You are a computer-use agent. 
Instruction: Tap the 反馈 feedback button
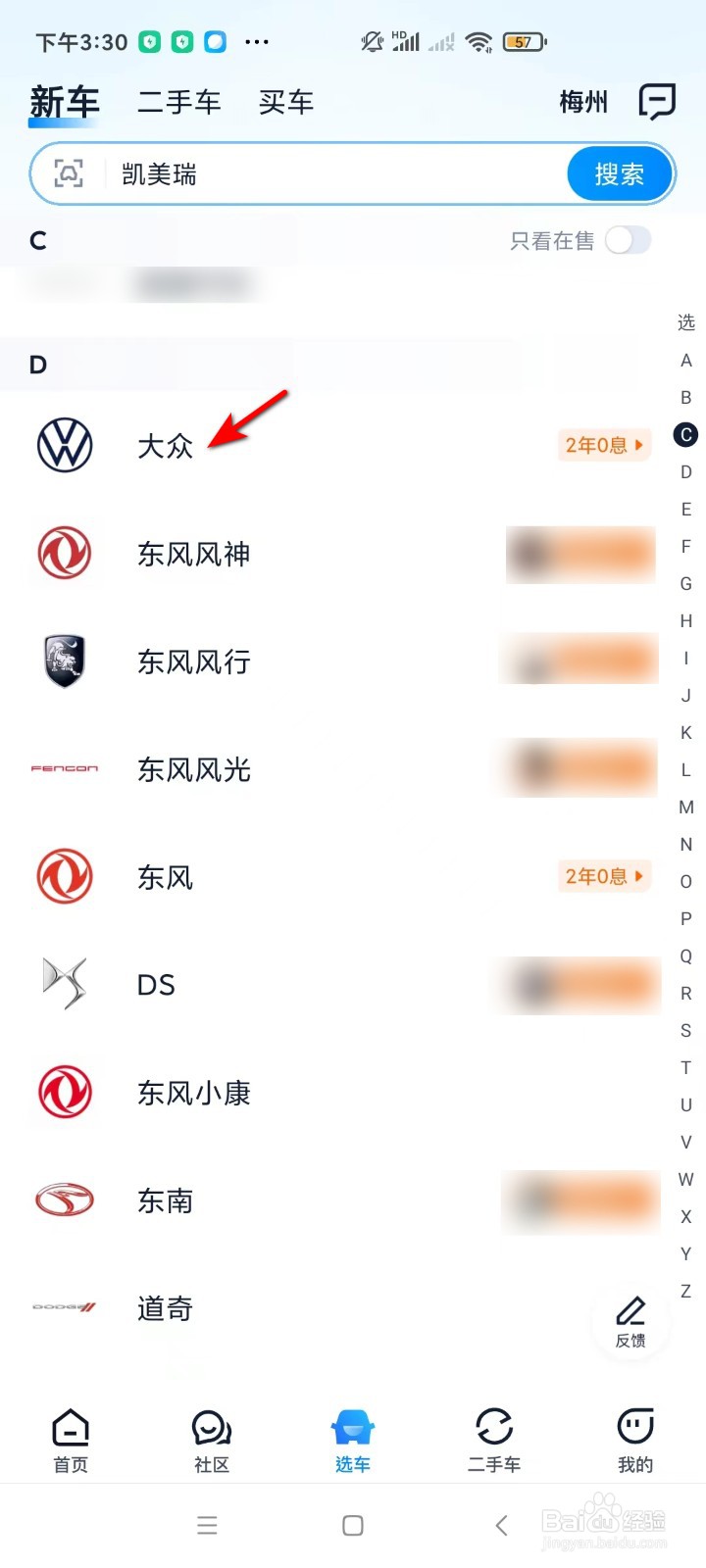point(630,1322)
